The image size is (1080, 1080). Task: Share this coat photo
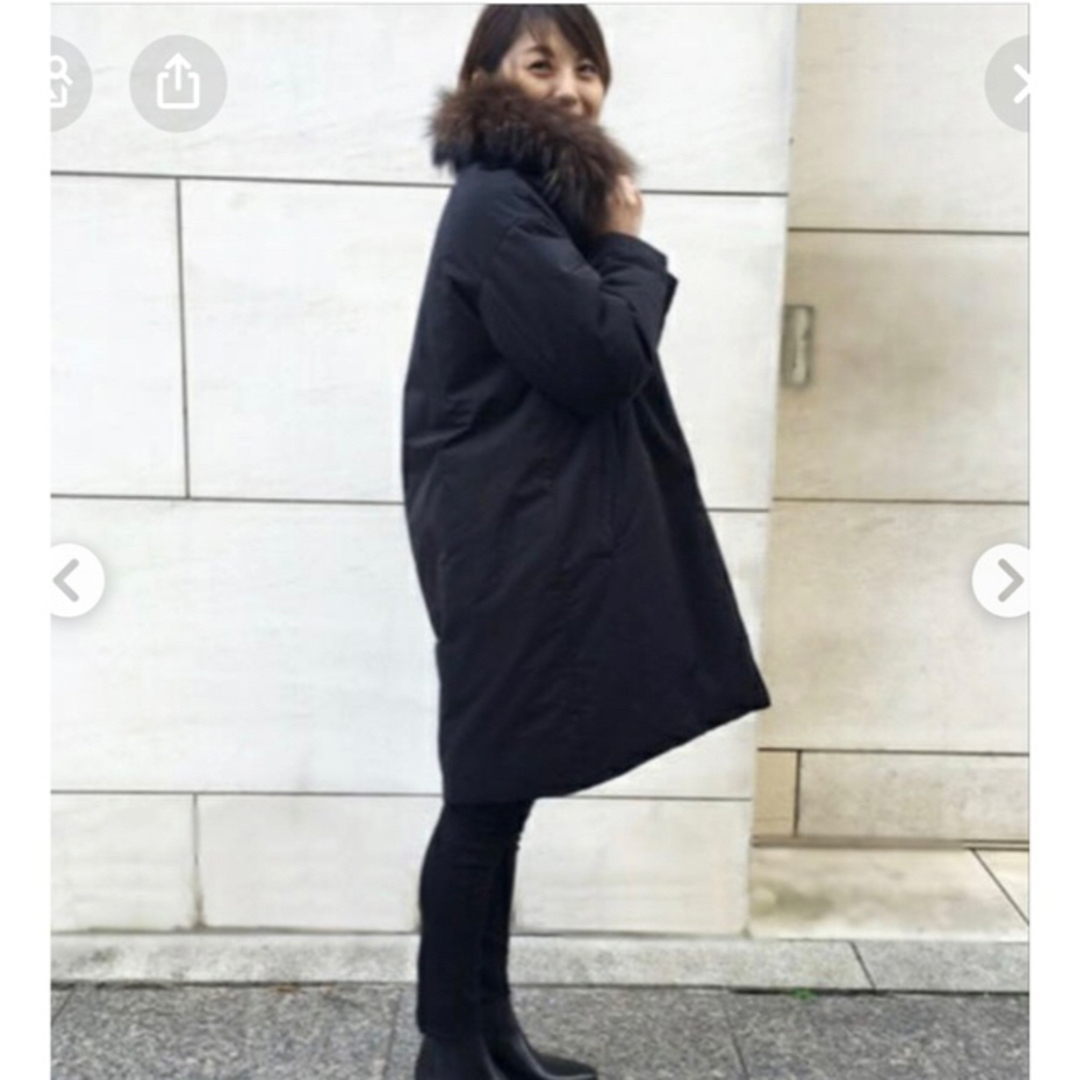tap(178, 83)
